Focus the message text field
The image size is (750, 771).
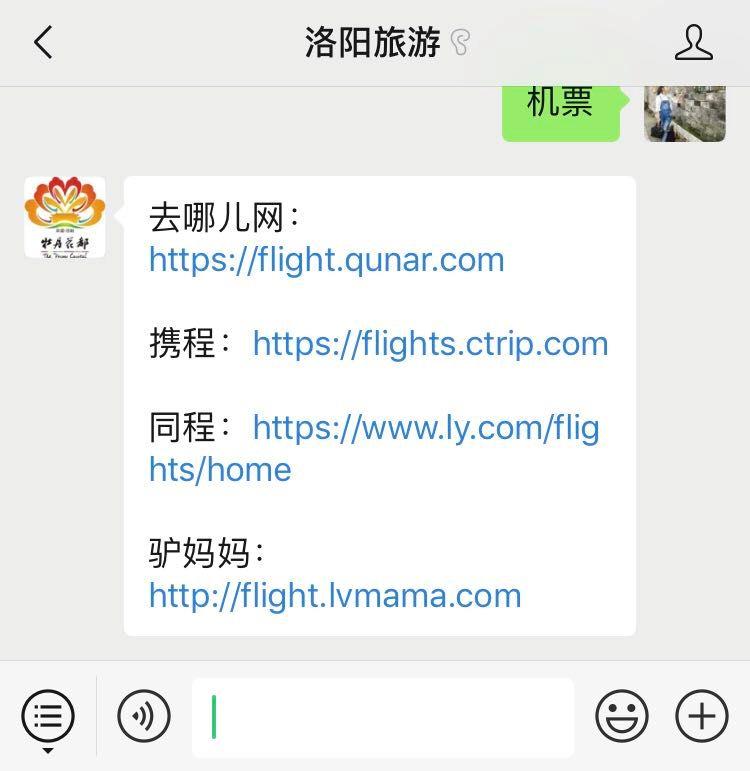coord(383,717)
